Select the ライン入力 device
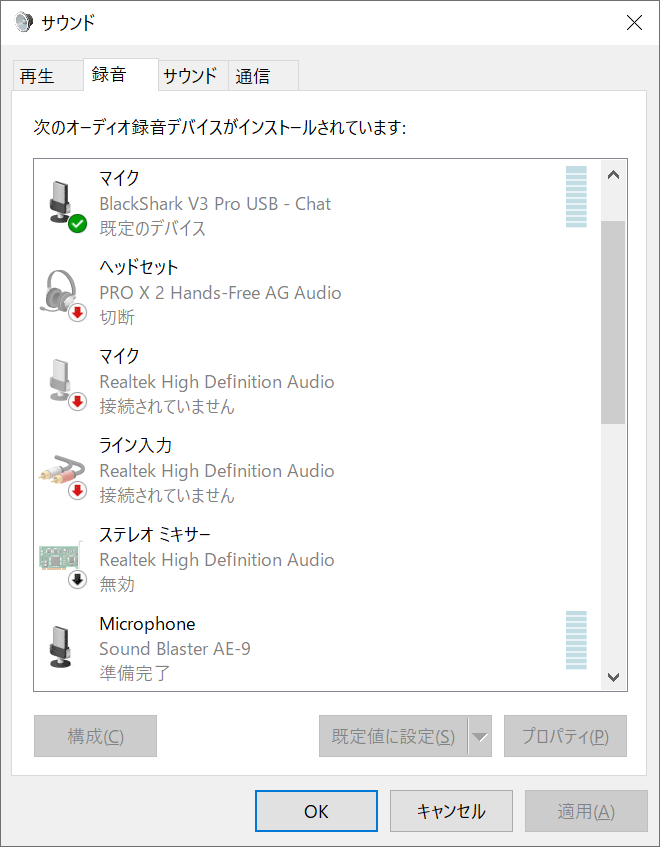This screenshot has height=847, width=660. [x=317, y=471]
